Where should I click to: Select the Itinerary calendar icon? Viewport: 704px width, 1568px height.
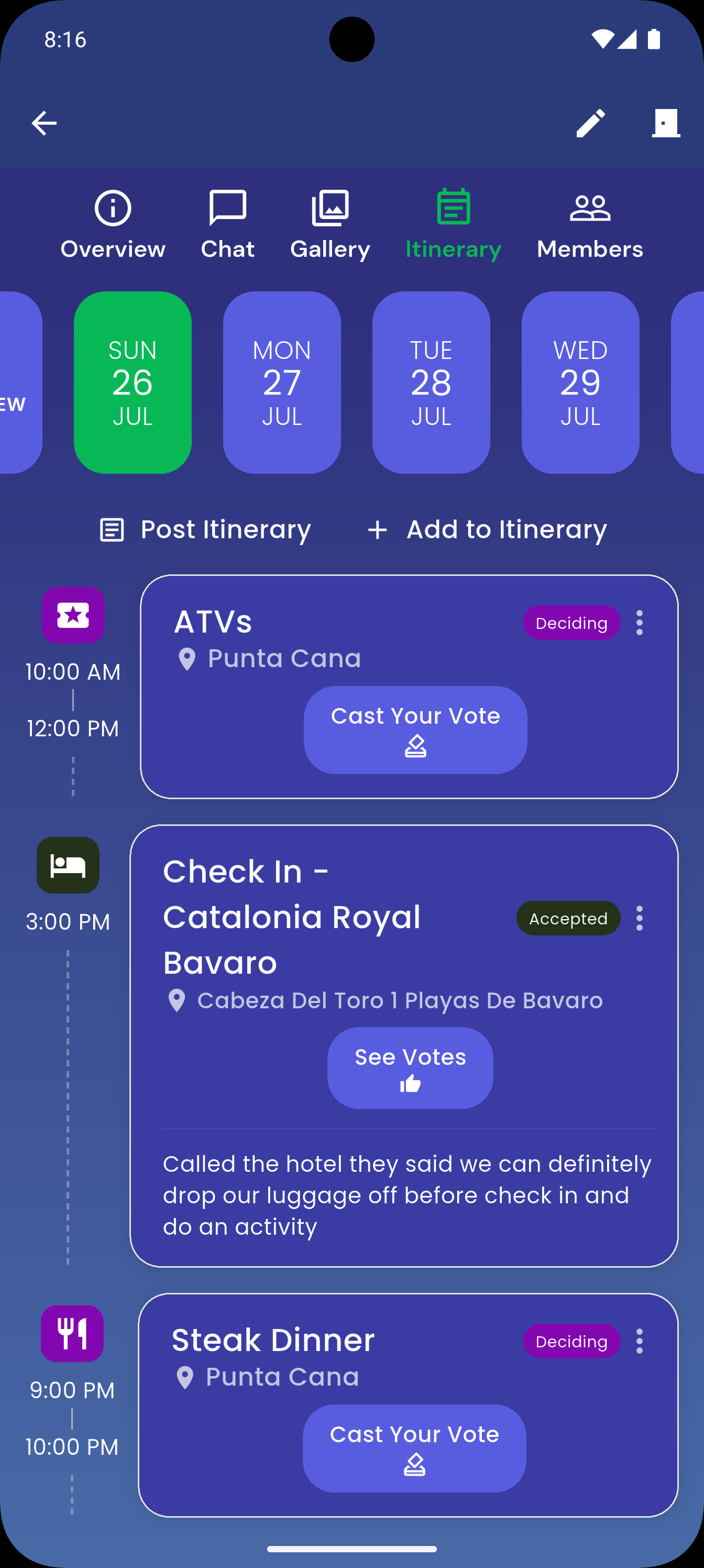(453, 207)
